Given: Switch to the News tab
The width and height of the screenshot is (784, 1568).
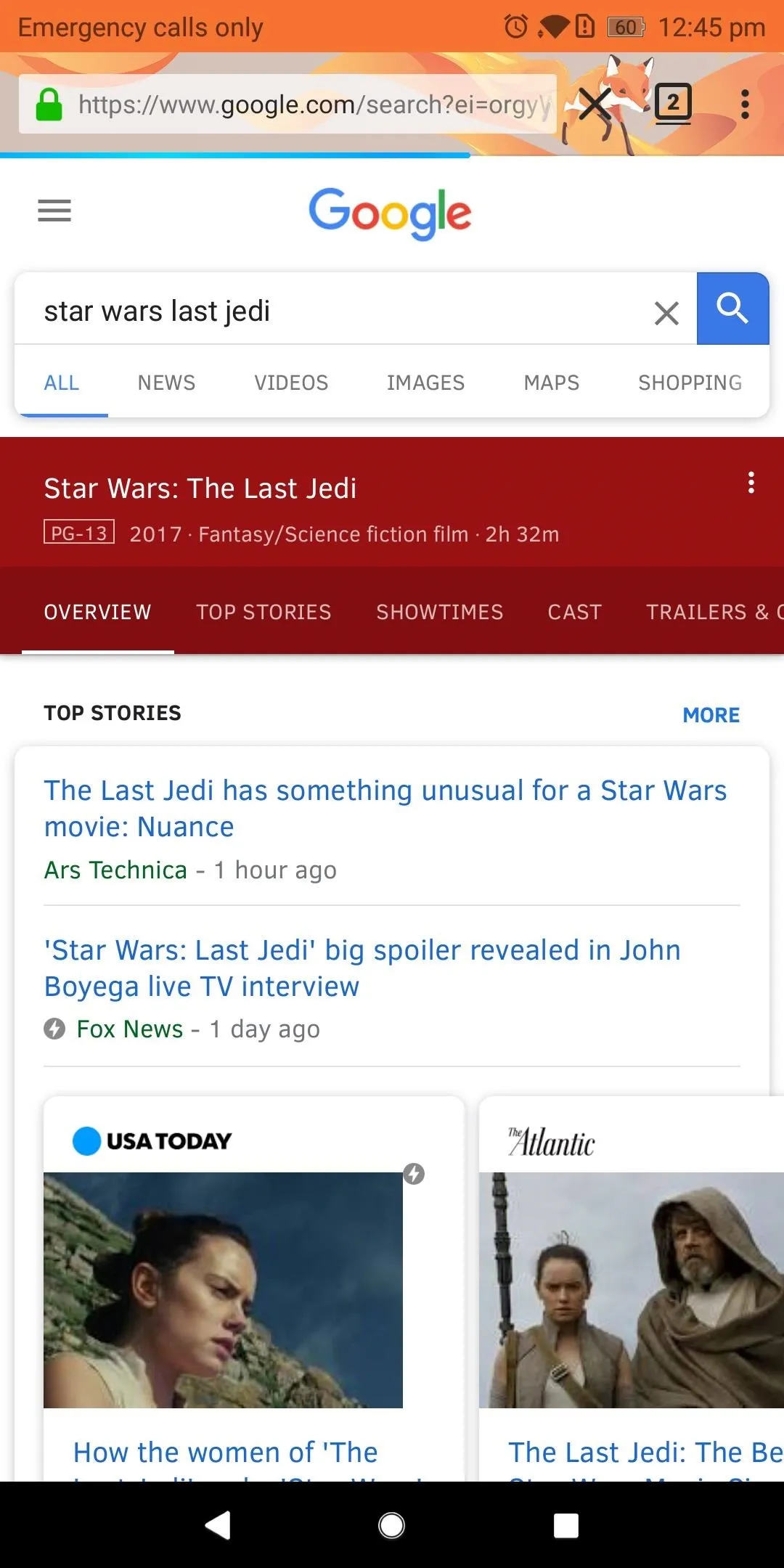Looking at the screenshot, I should (x=166, y=383).
